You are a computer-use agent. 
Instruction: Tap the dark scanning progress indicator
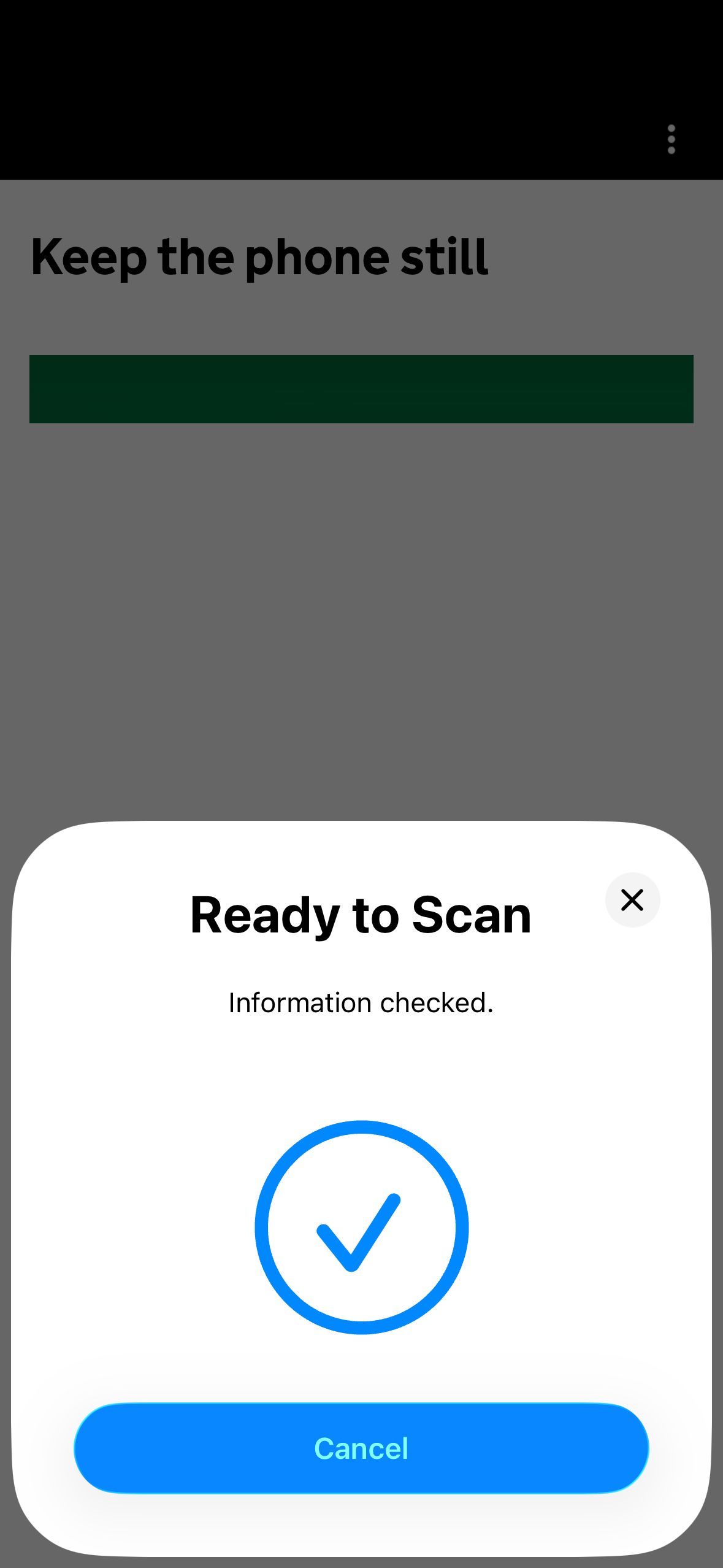(361, 388)
